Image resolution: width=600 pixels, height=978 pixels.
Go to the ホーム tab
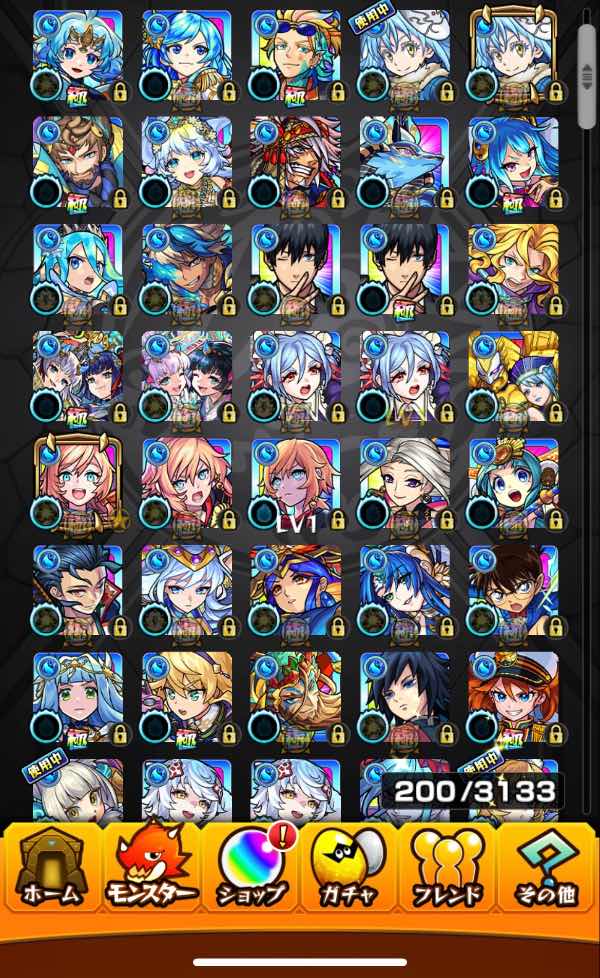50,868
